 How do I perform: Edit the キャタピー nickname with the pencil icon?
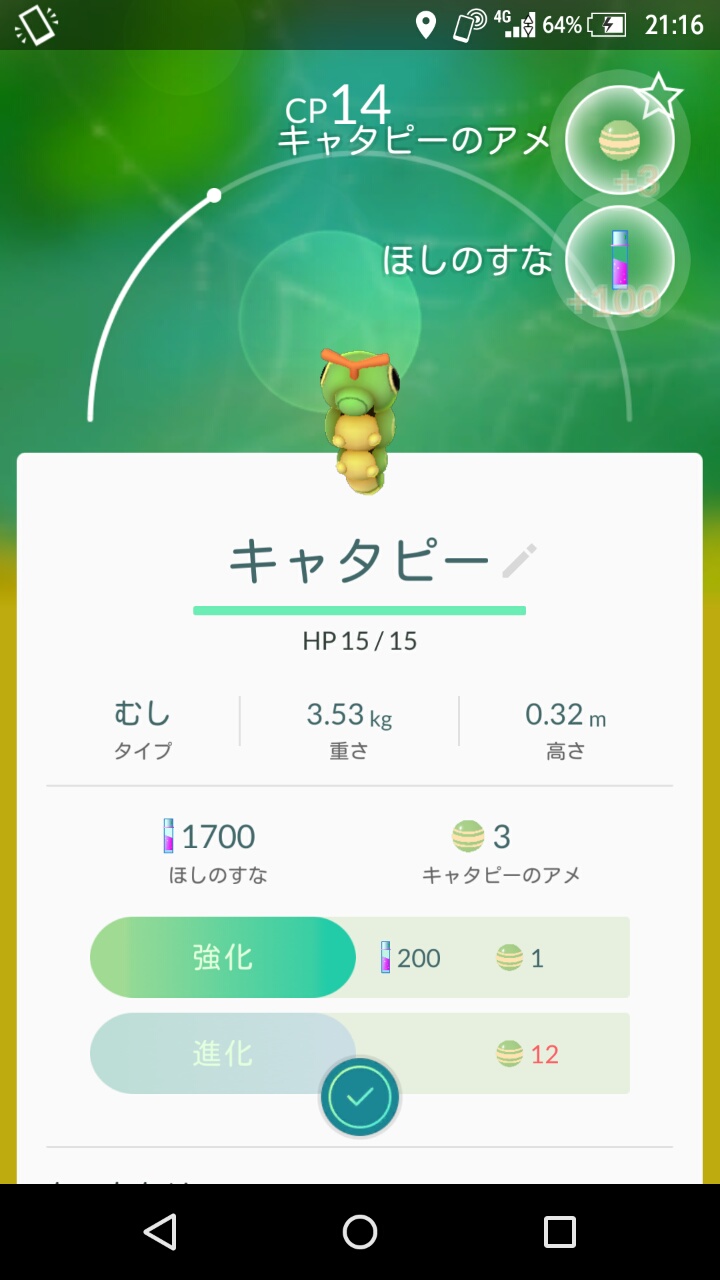(x=519, y=561)
